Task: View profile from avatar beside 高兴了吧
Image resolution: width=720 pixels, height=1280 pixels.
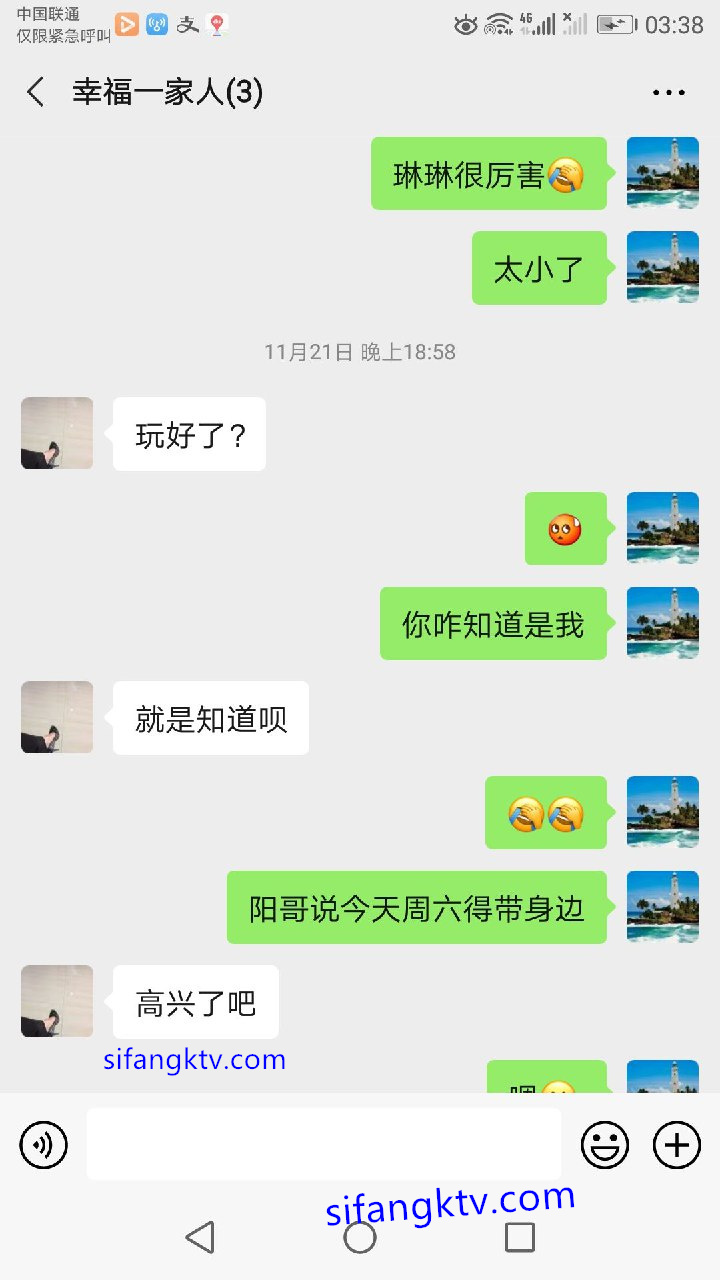Action: point(57,1001)
